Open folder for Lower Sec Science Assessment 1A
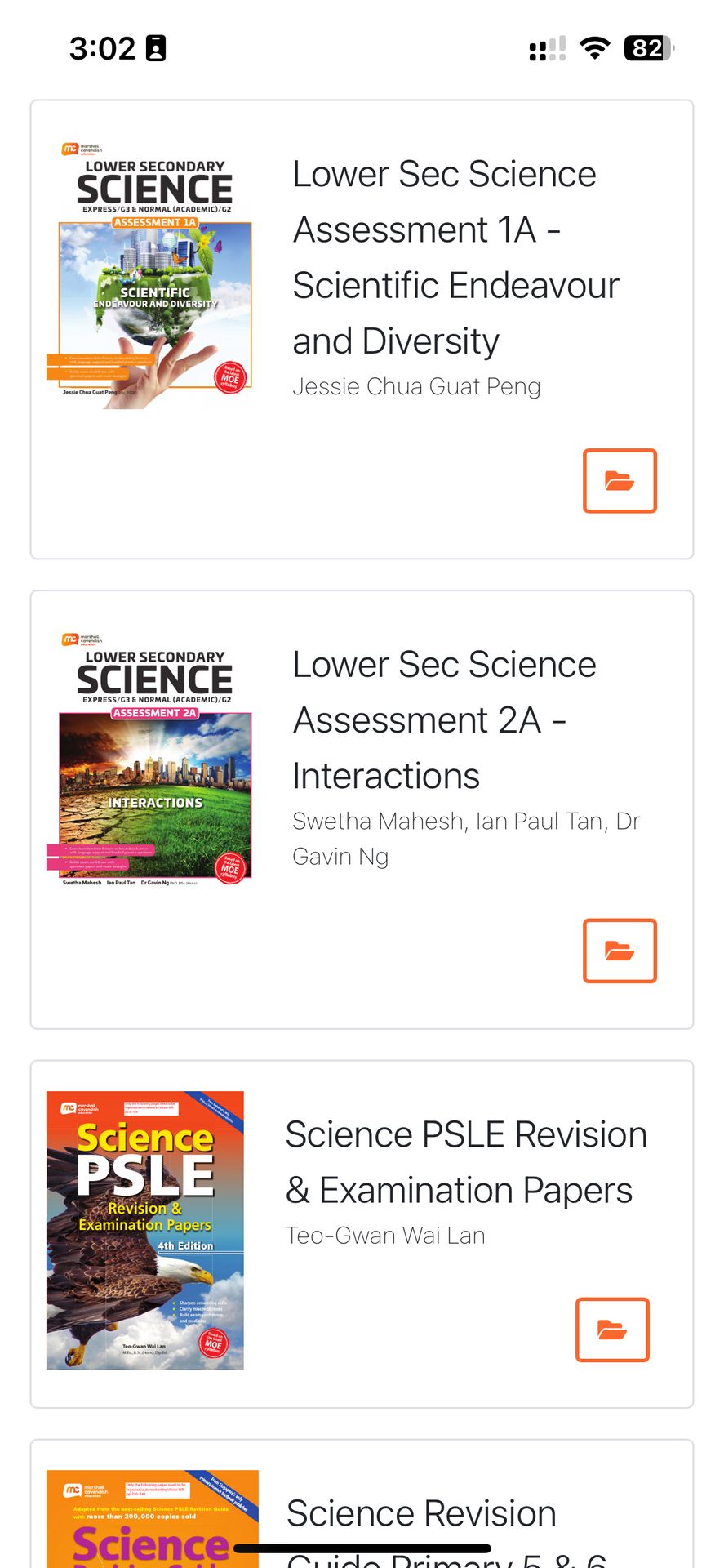The image size is (724, 1568). 620,481
